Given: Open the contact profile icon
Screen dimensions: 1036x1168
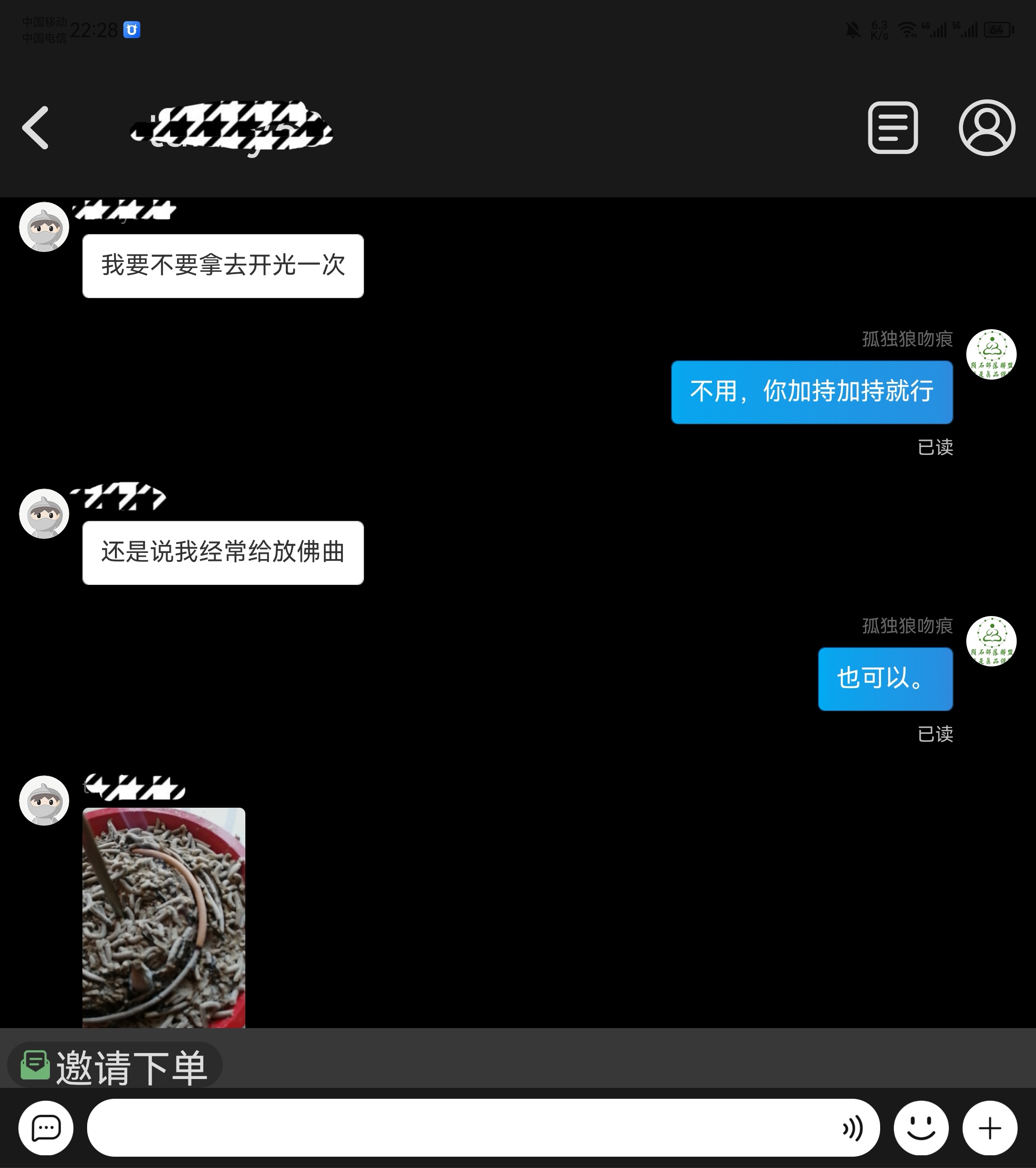Looking at the screenshot, I should [x=987, y=128].
